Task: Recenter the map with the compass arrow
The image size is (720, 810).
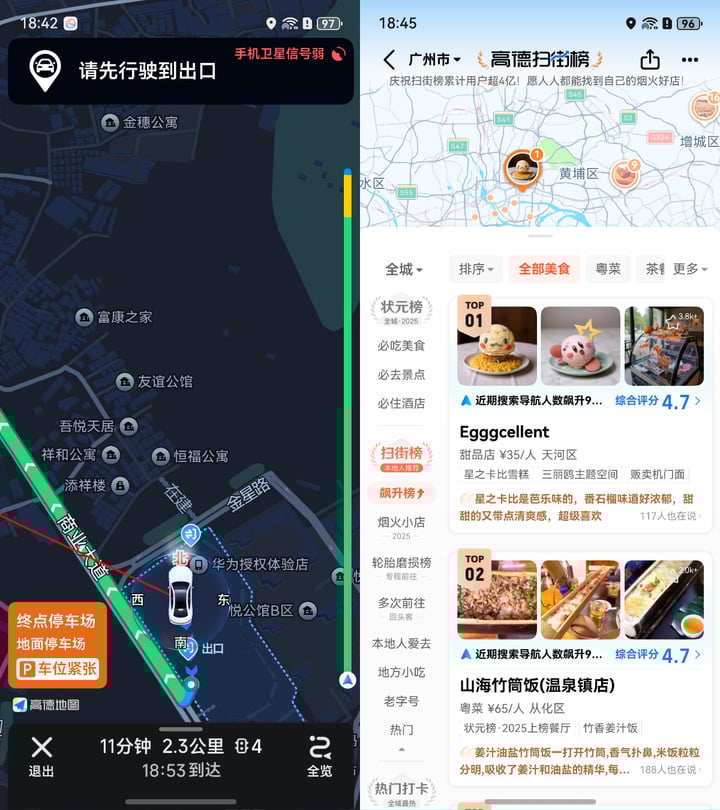Action: point(347,680)
